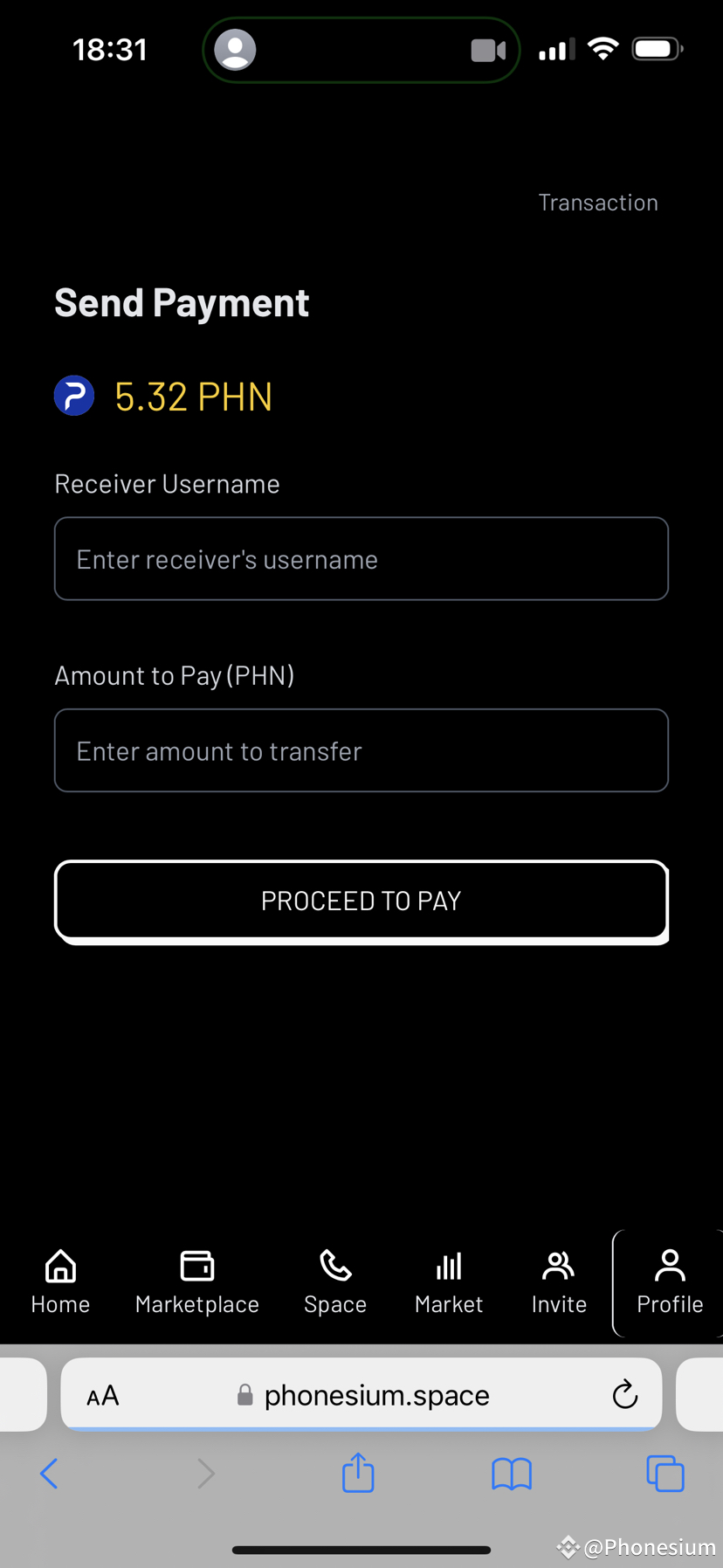The height and width of the screenshot is (1568, 723).
Task: Open the Profile tab
Action: pos(670,1282)
